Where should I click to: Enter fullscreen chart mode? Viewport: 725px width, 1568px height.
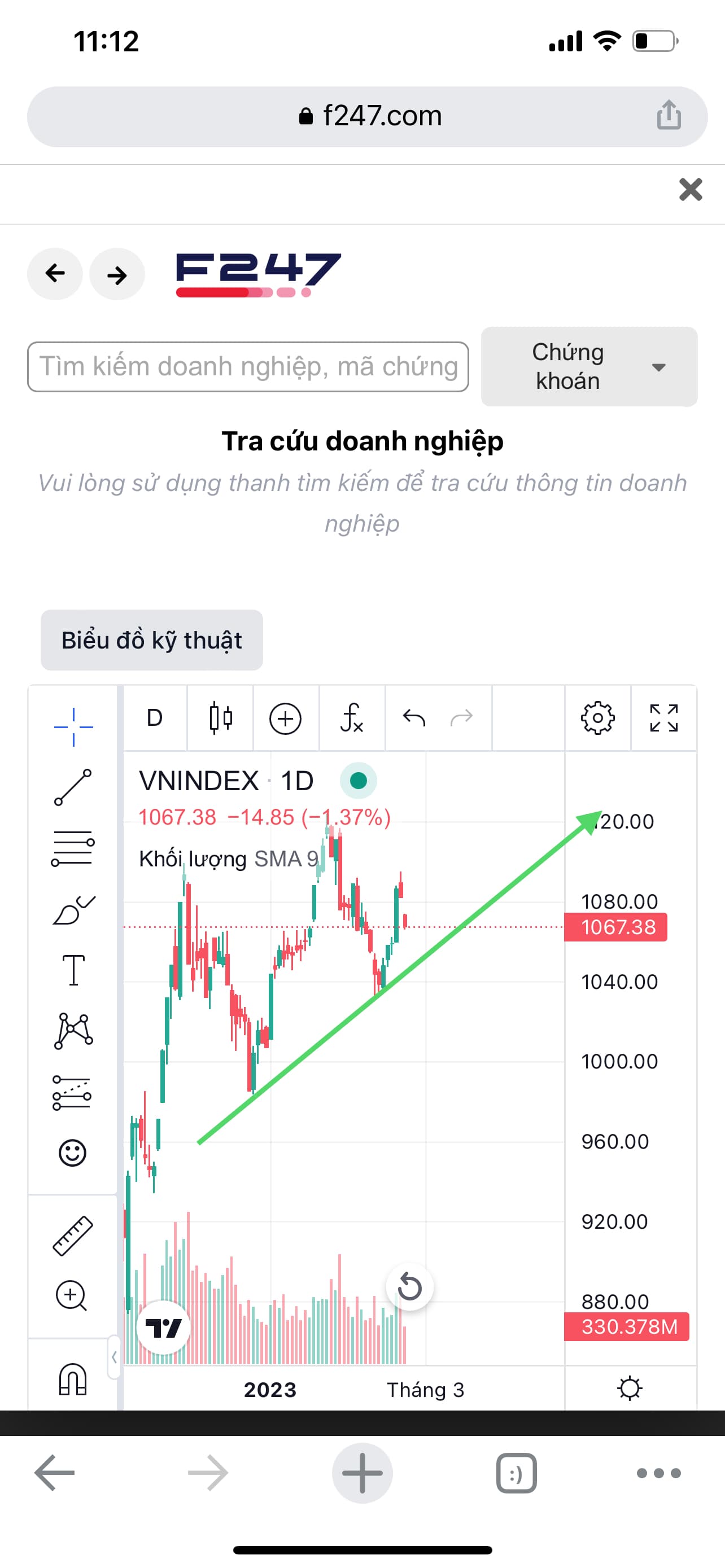click(x=663, y=719)
